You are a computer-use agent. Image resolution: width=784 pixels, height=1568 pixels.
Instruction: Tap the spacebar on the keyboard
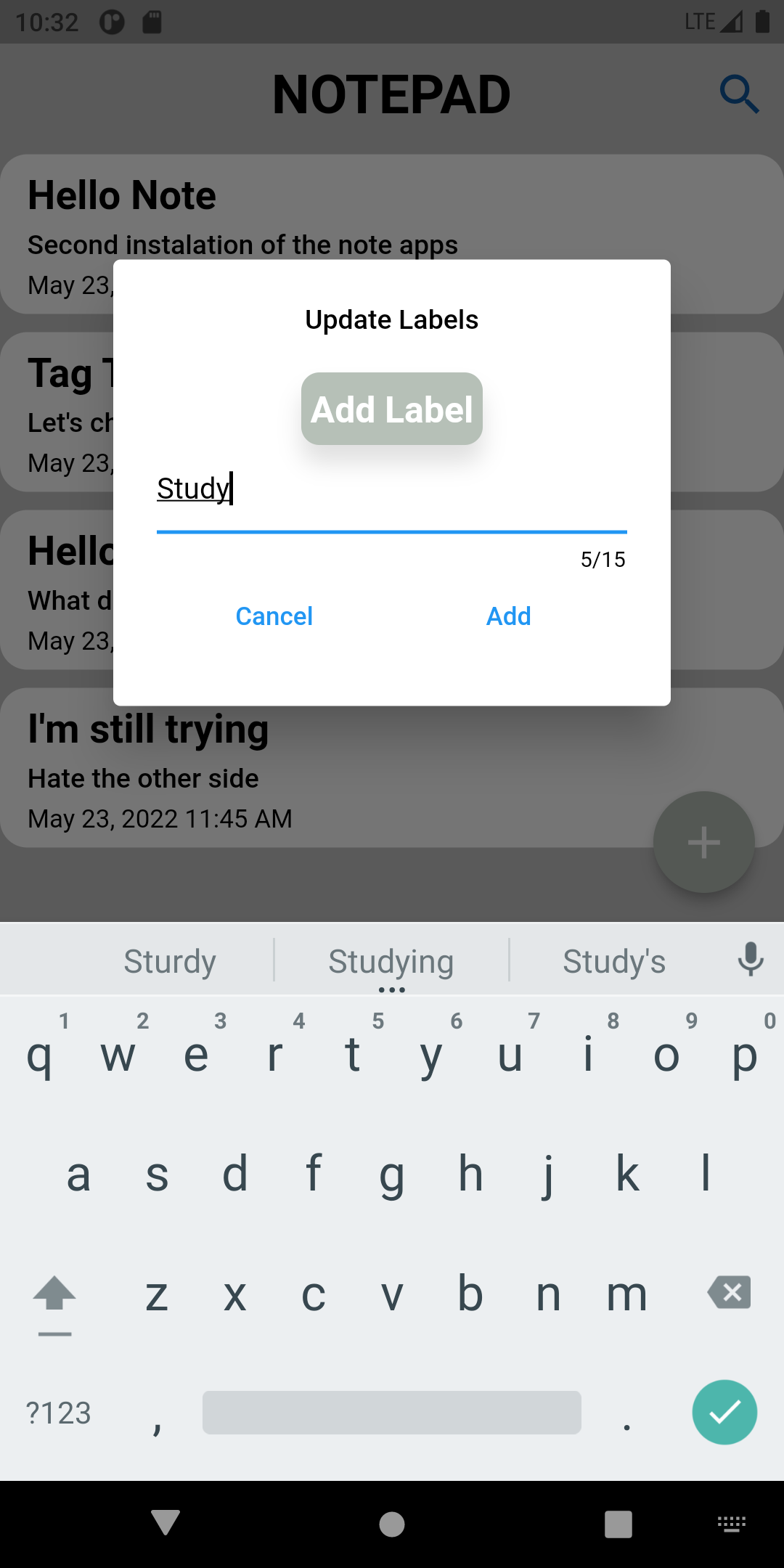tap(391, 1412)
